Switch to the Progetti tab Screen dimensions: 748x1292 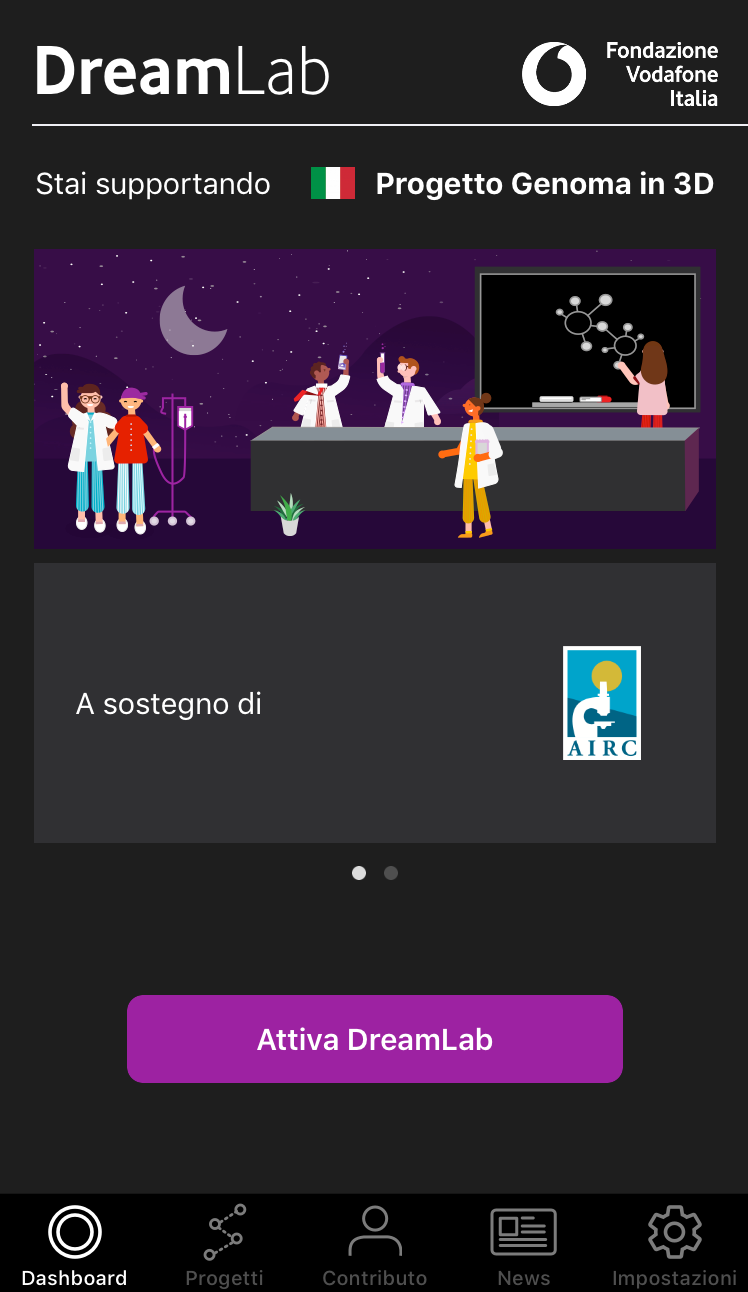(x=224, y=1246)
